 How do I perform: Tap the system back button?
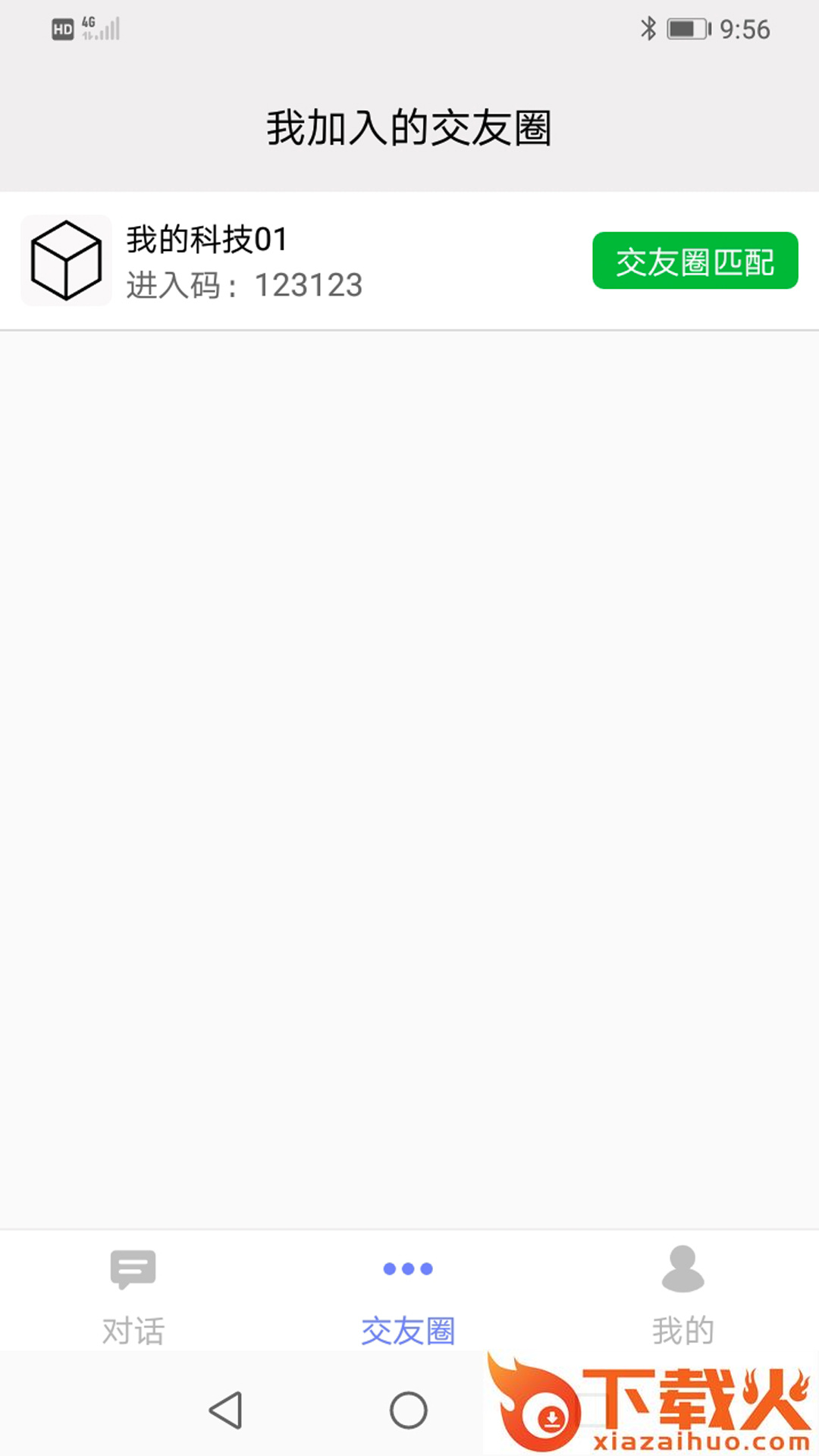tap(225, 1410)
